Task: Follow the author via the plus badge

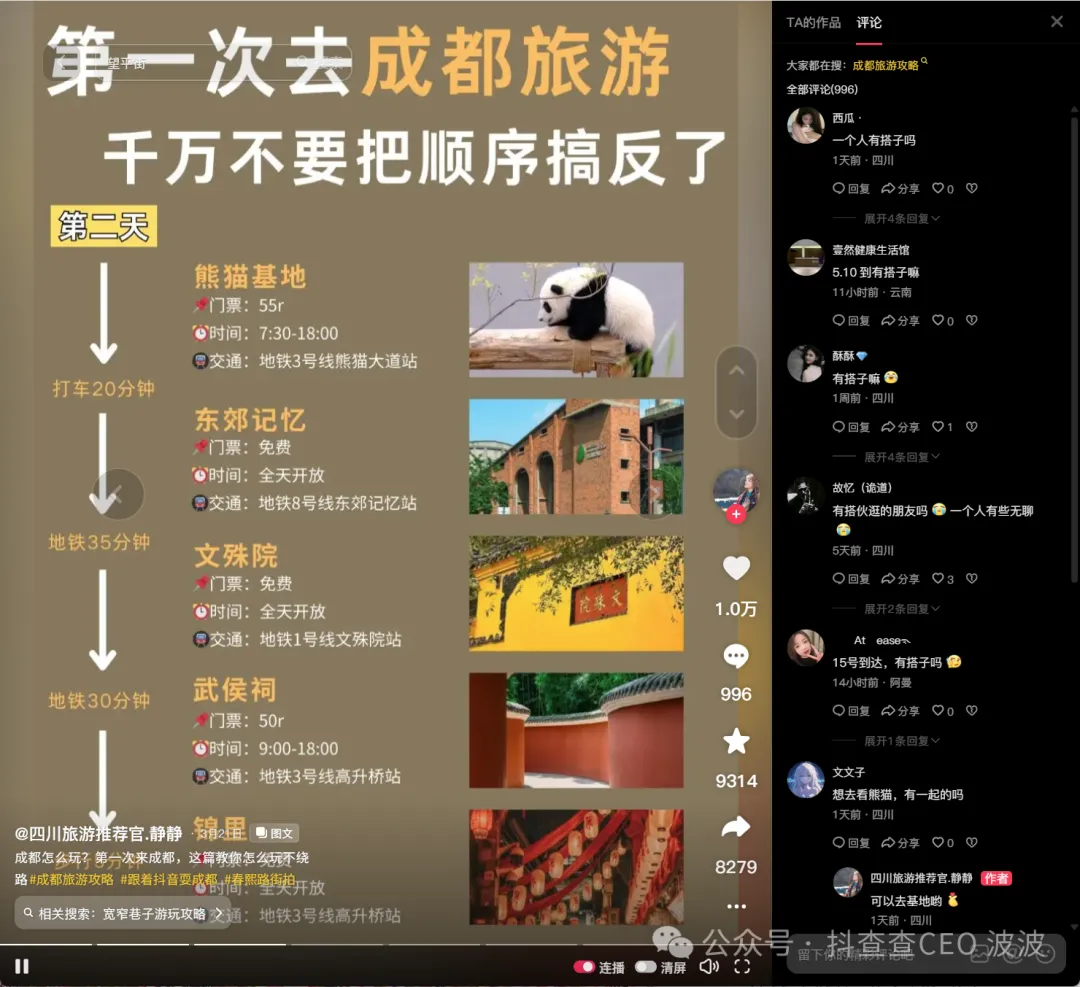Action: click(737, 514)
